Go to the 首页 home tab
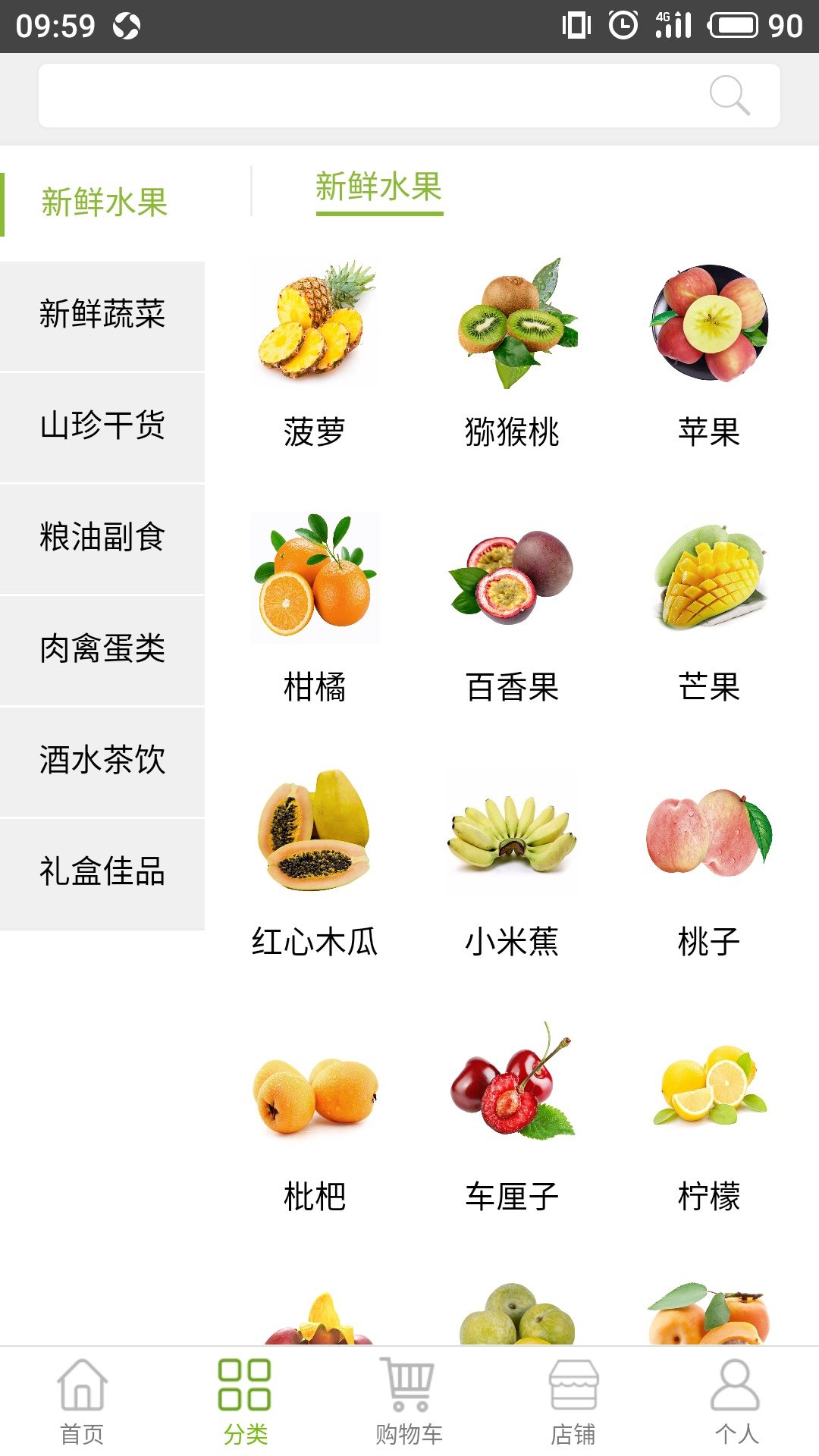Screen dimensions: 819x1456 click(x=82, y=1401)
